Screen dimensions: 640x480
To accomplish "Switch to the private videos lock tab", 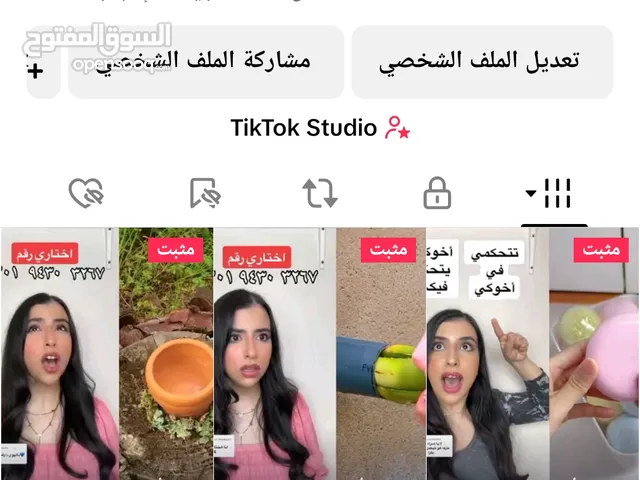I will (x=437, y=194).
